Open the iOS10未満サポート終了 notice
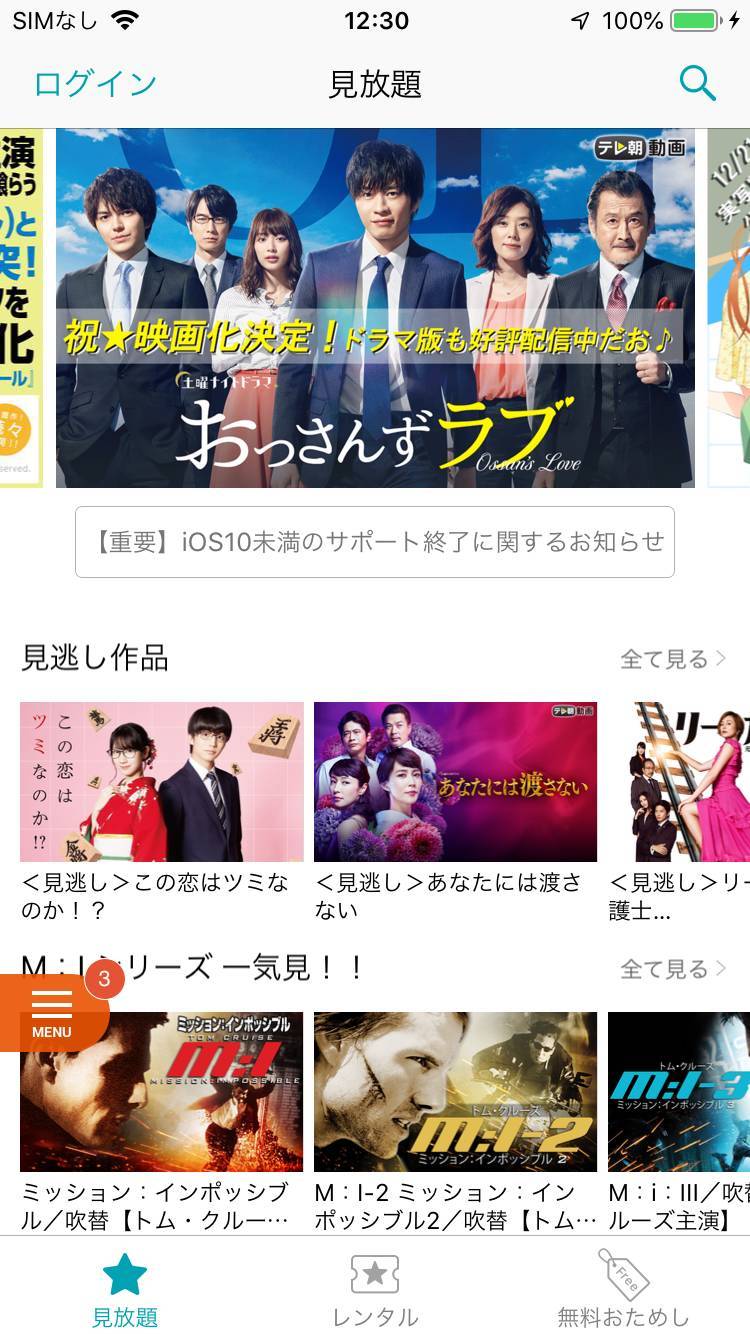The width and height of the screenshot is (750, 1334). (375, 542)
